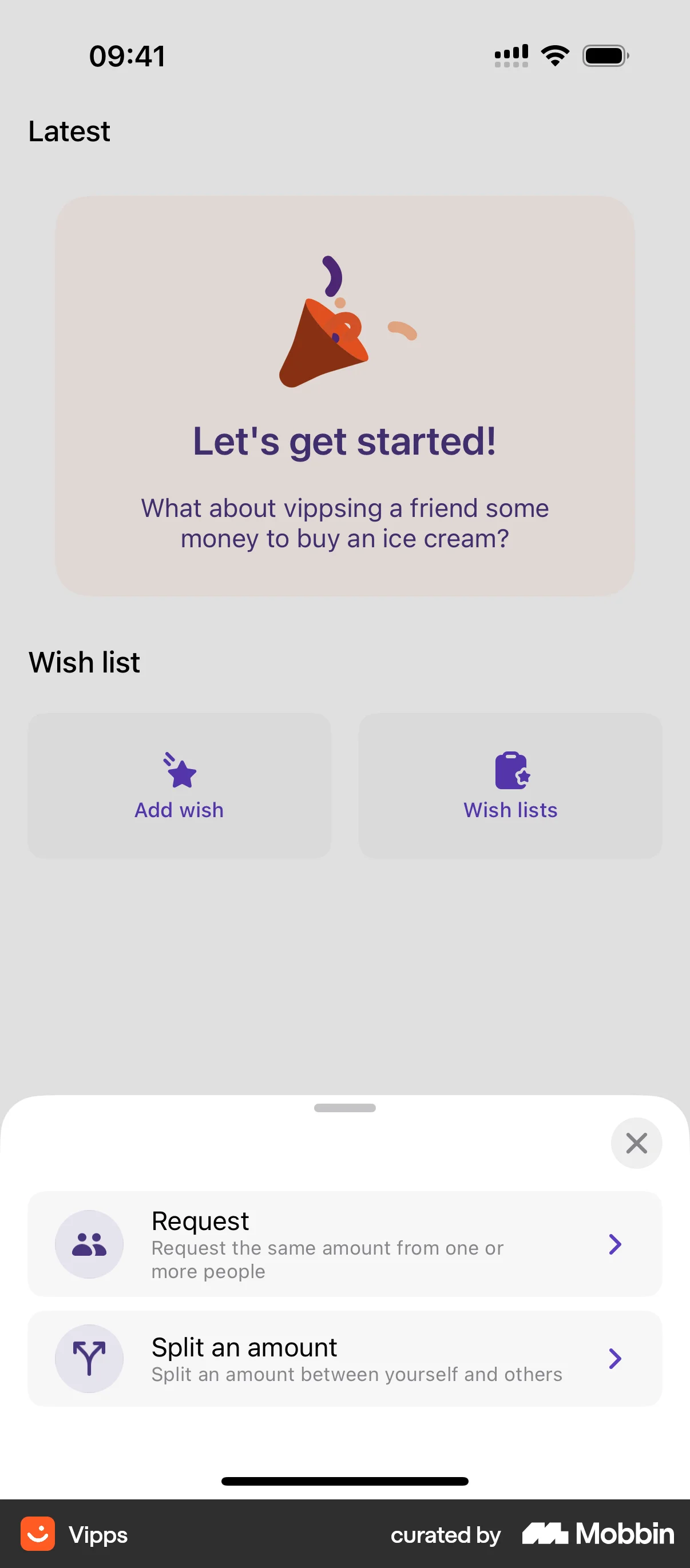The image size is (690, 1568).
Task: Click the Request people icon
Action: 89,1244
